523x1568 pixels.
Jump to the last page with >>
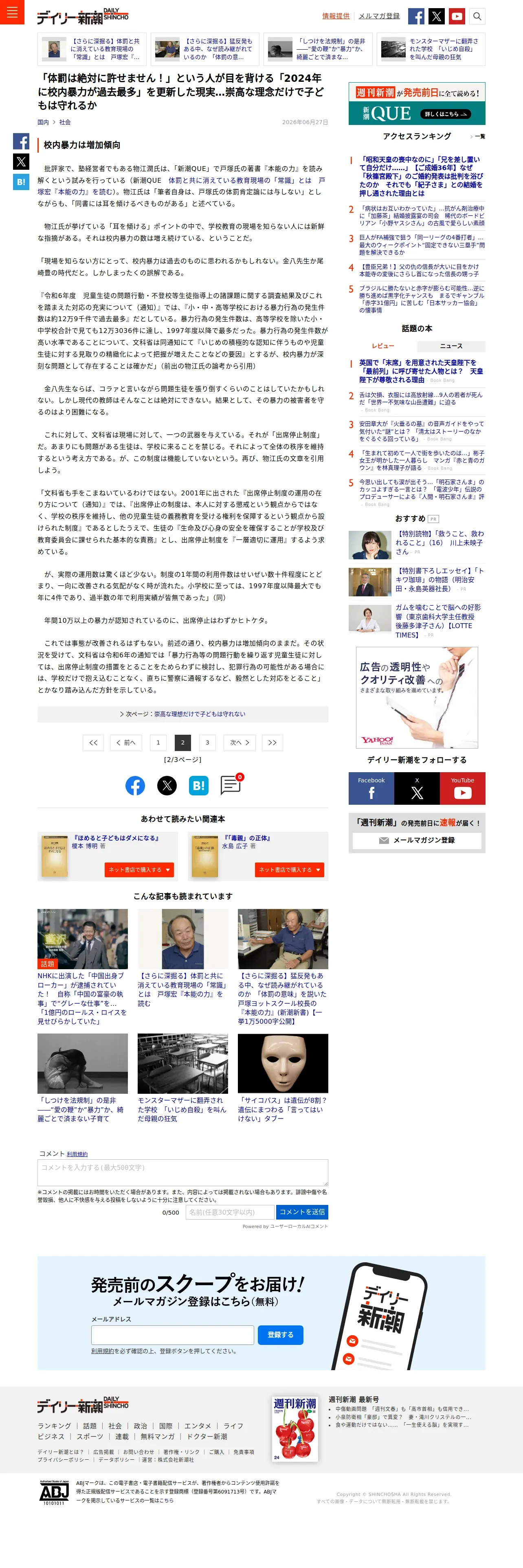coord(272,742)
